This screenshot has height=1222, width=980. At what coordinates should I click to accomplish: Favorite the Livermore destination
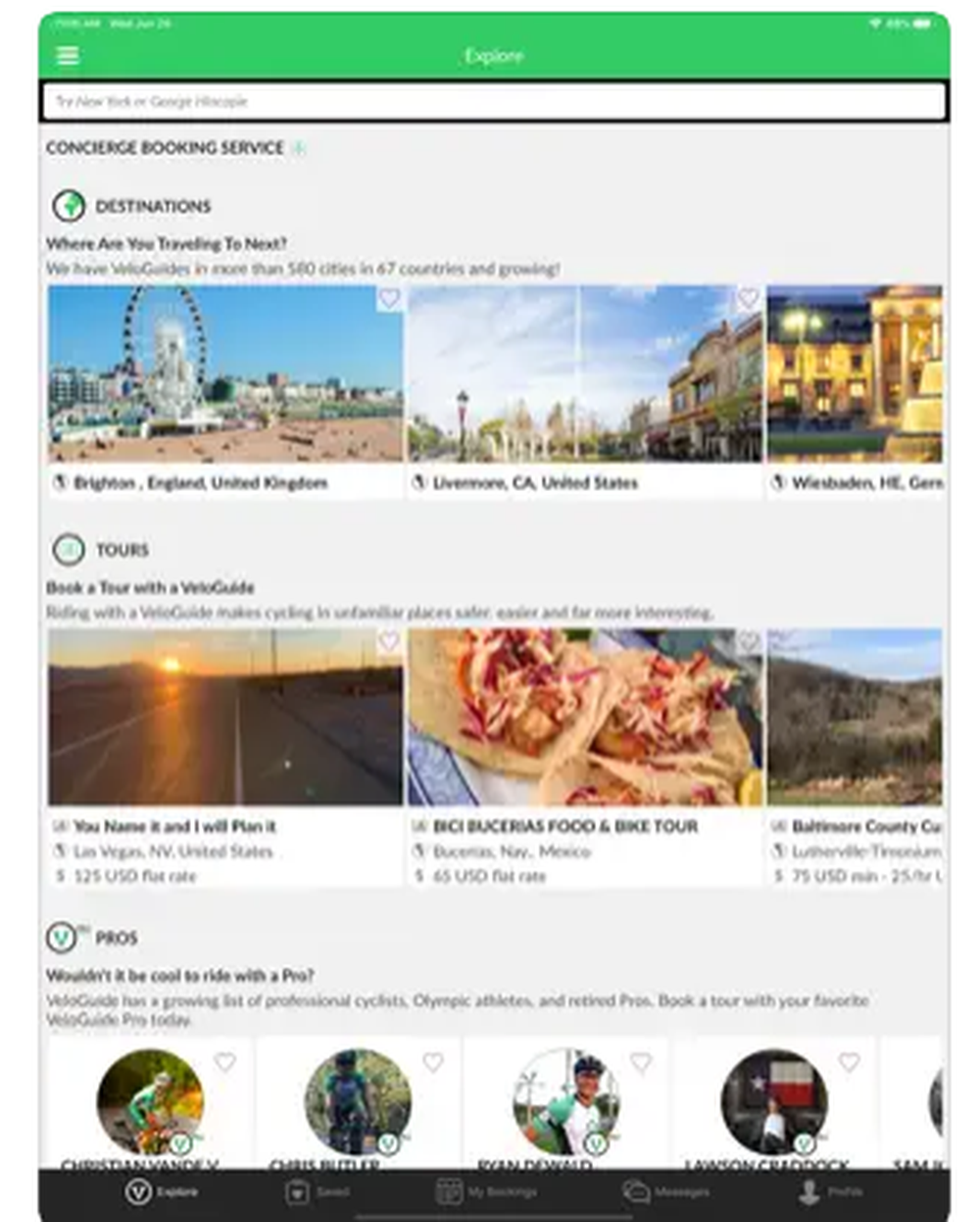click(749, 299)
